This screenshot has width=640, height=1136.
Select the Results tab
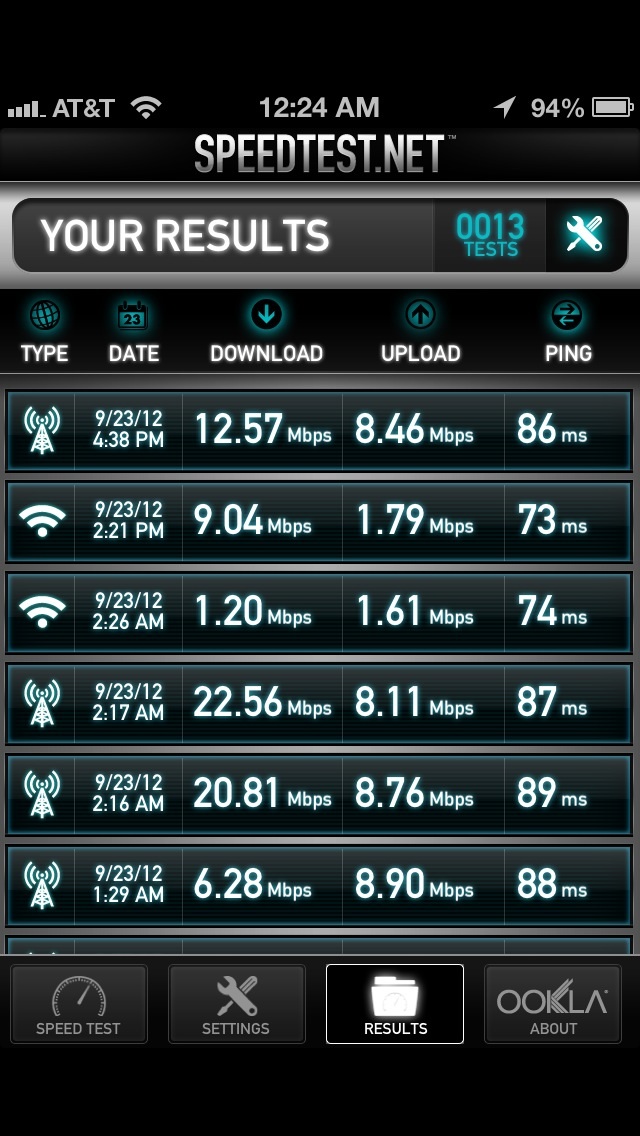tap(395, 1004)
